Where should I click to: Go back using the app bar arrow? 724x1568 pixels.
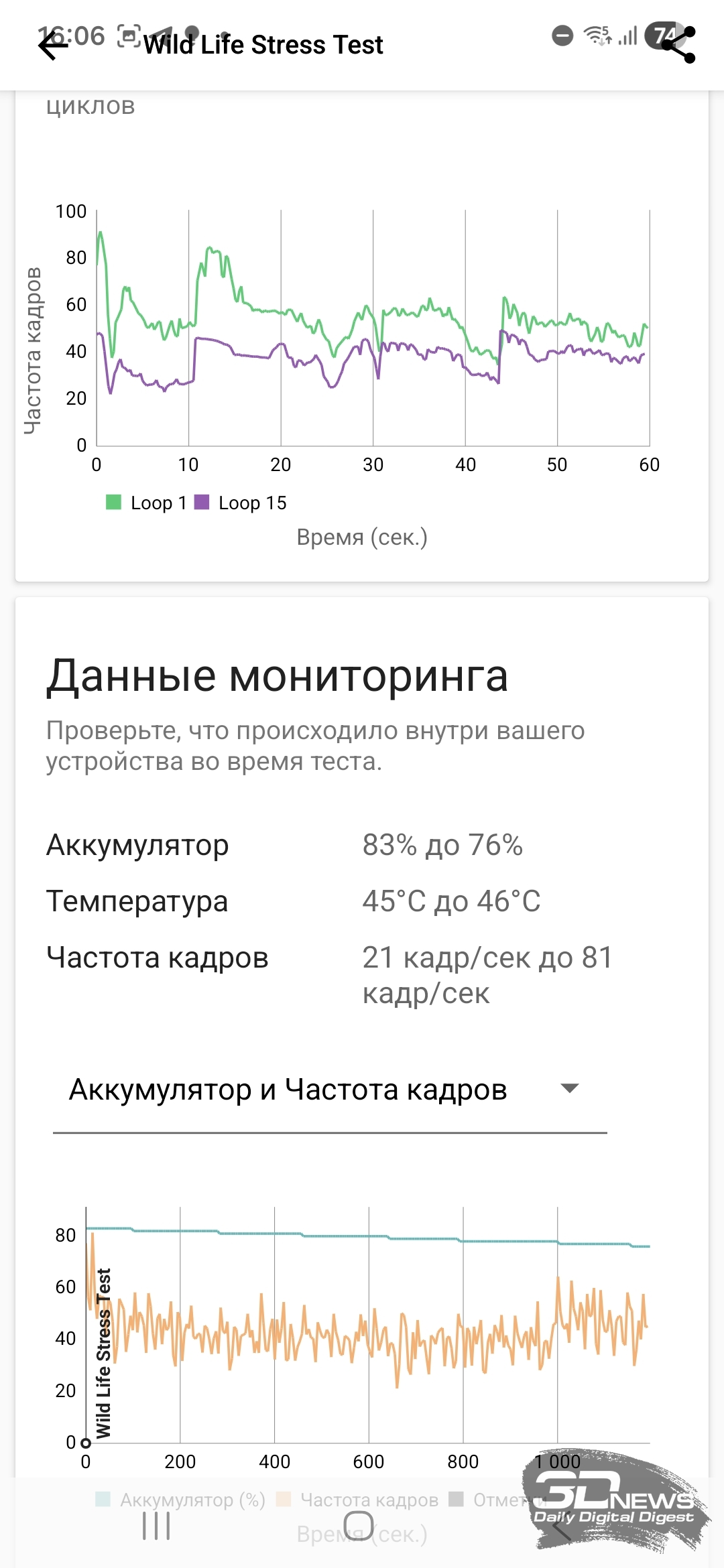(x=54, y=46)
